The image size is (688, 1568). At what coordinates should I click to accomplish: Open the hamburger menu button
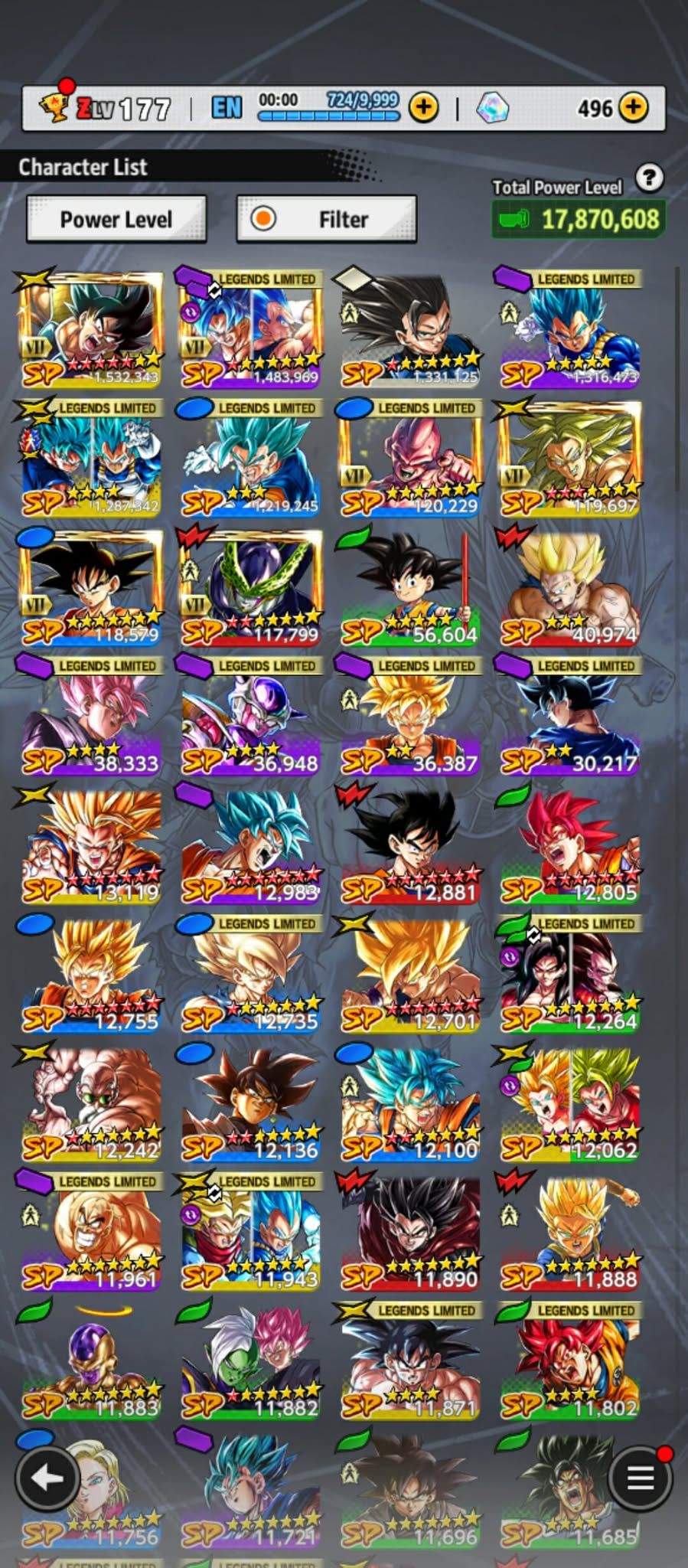point(640,1478)
